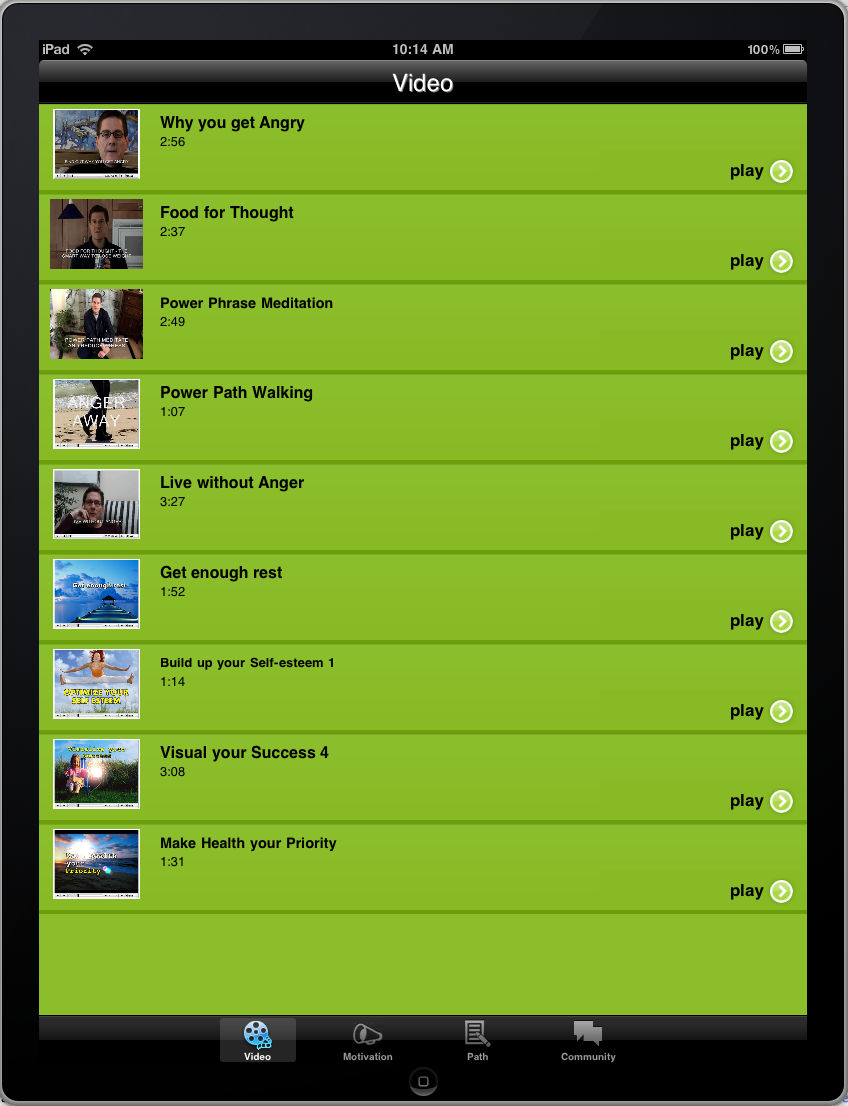The height and width of the screenshot is (1106, 848).
Task: Open the Why you get Angry thumbnail
Action: tap(96, 144)
